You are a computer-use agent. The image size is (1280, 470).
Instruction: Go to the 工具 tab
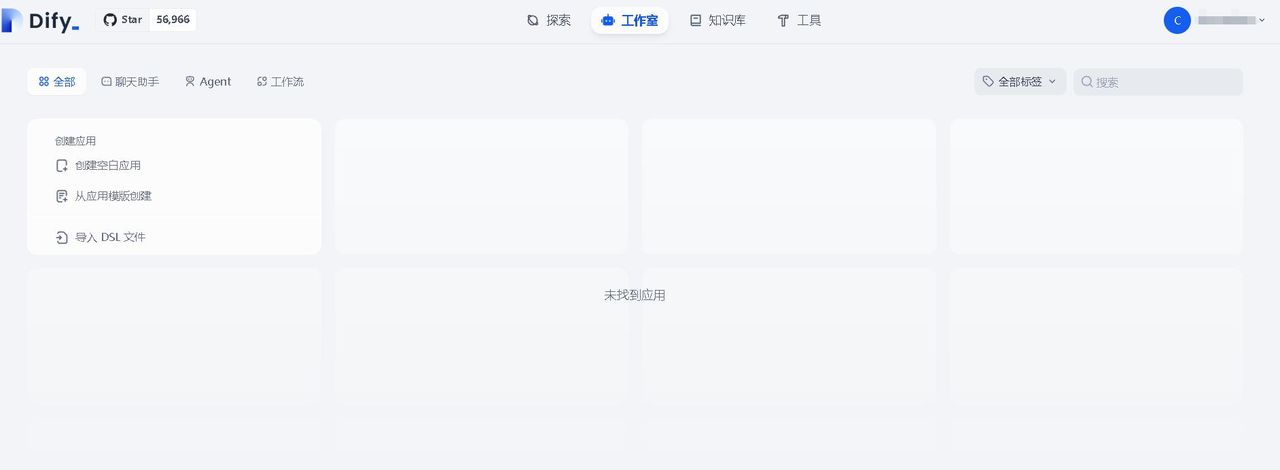coord(799,20)
